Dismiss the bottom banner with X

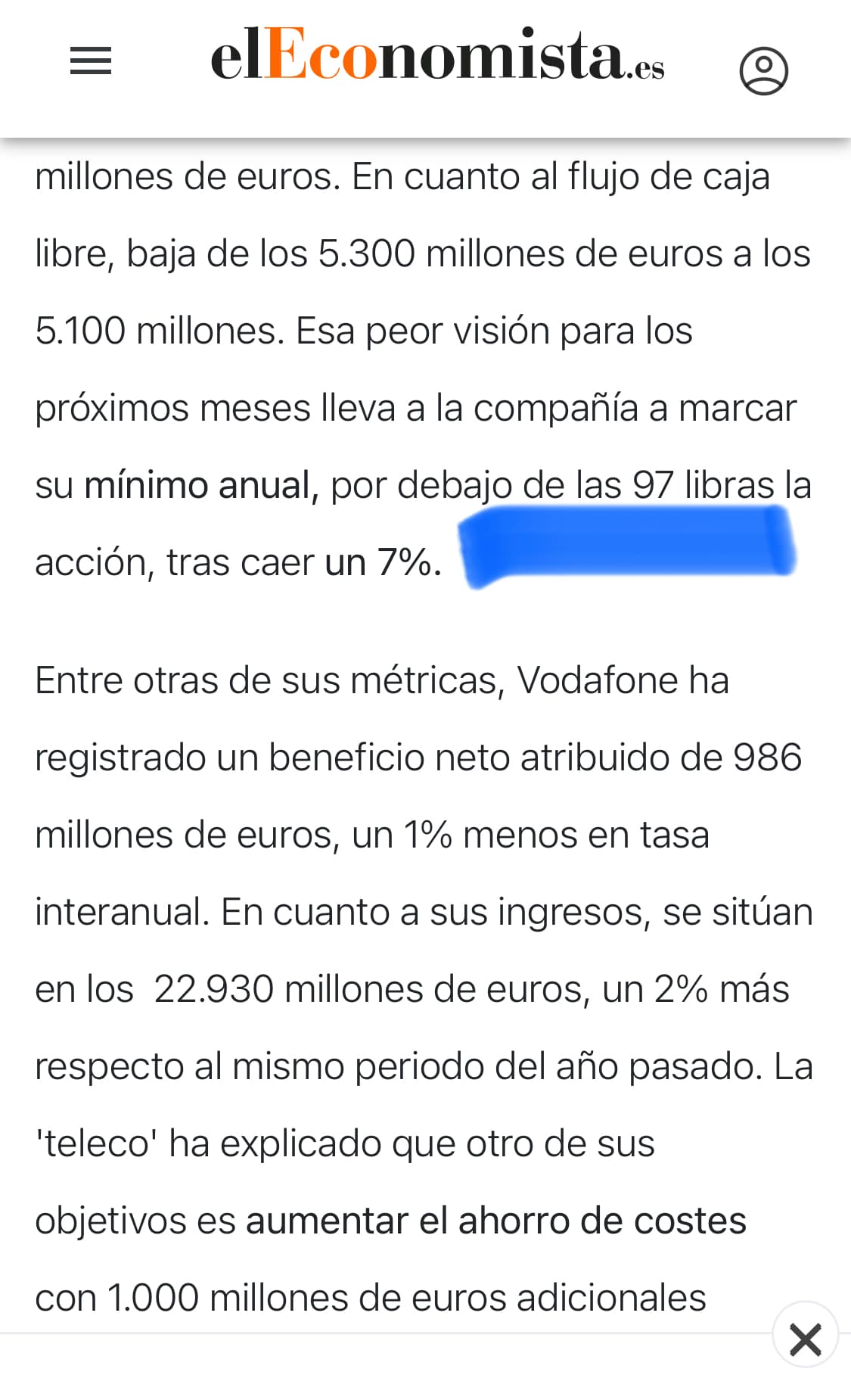click(805, 1339)
